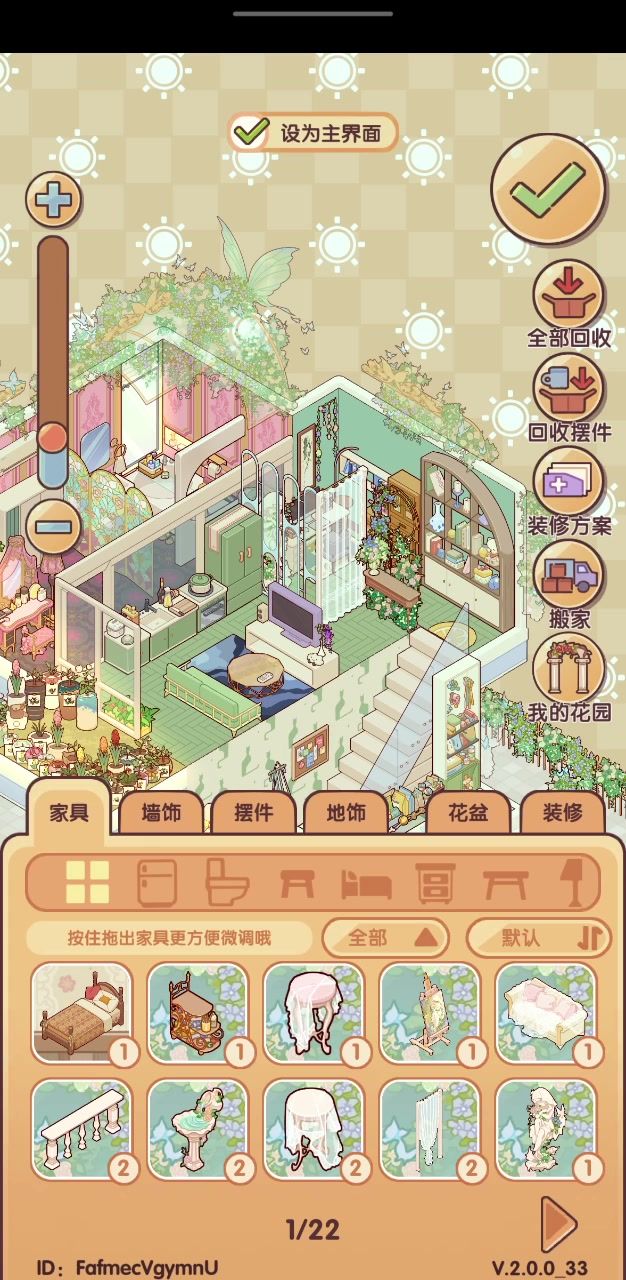Expand the 全部 filter dropdown
The image size is (626, 1280).
[x=385, y=938]
